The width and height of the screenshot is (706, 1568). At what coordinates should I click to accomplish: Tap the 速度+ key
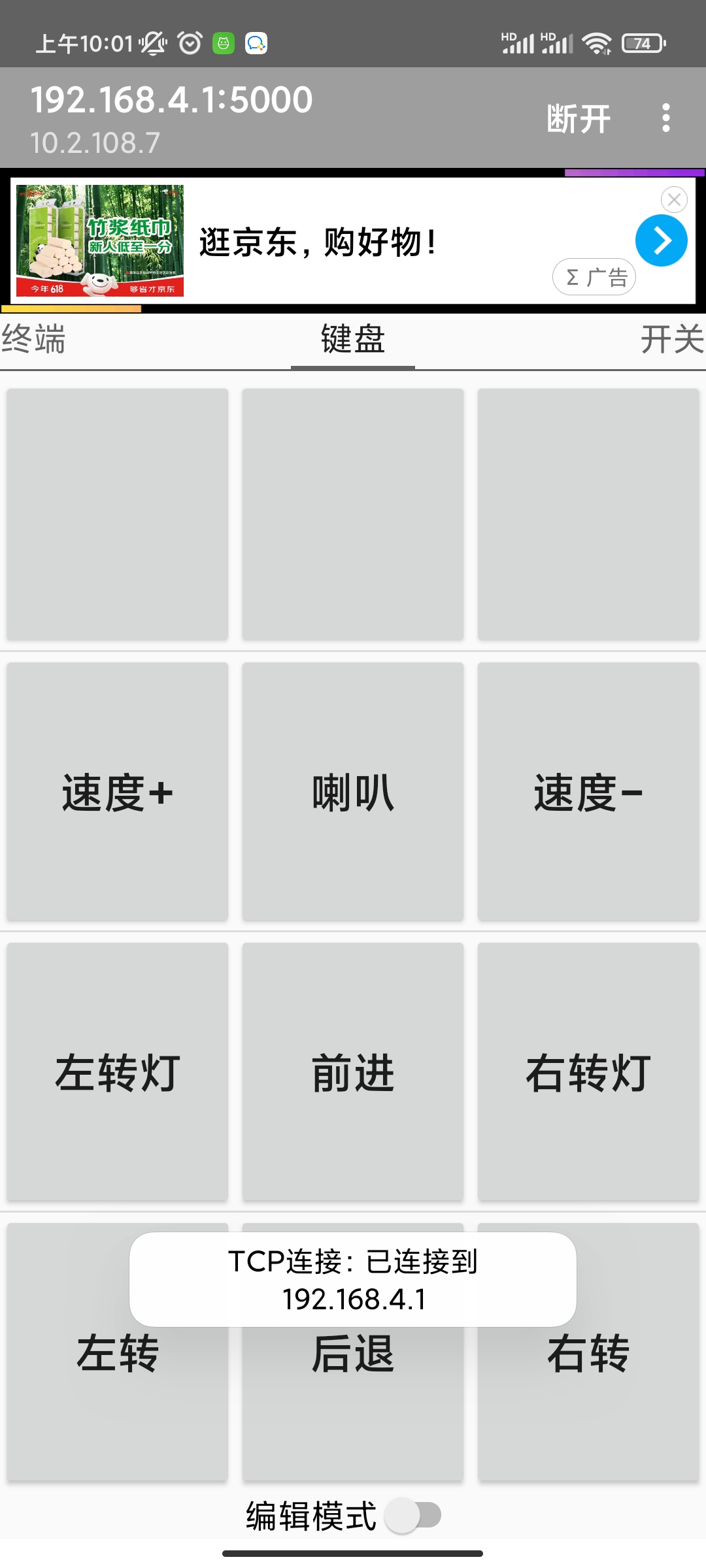tap(118, 792)
